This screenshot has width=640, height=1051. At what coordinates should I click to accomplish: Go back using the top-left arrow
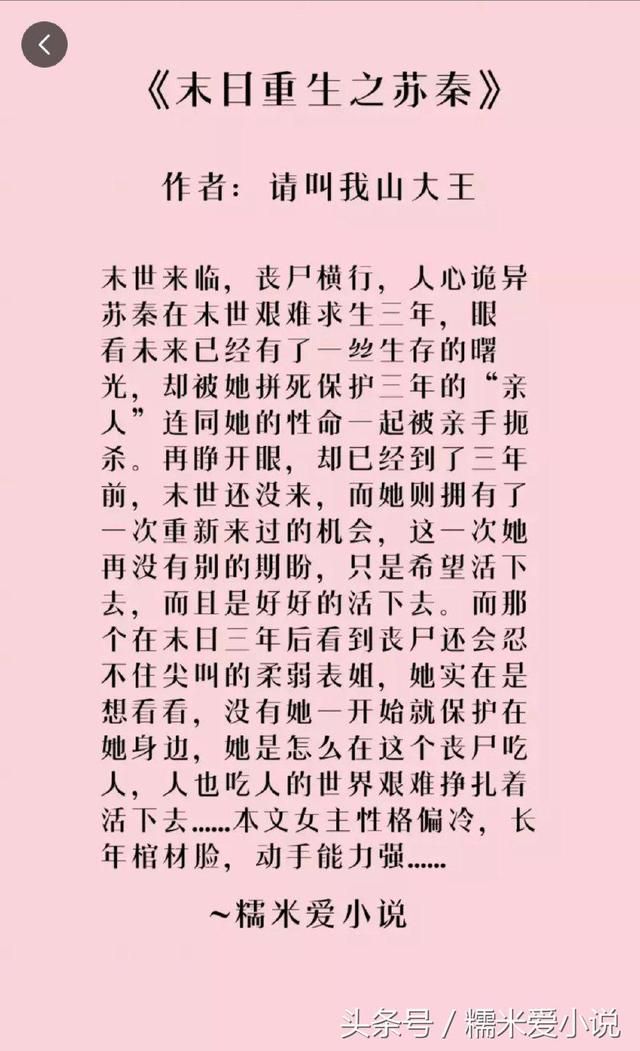[x=44, y=45]
